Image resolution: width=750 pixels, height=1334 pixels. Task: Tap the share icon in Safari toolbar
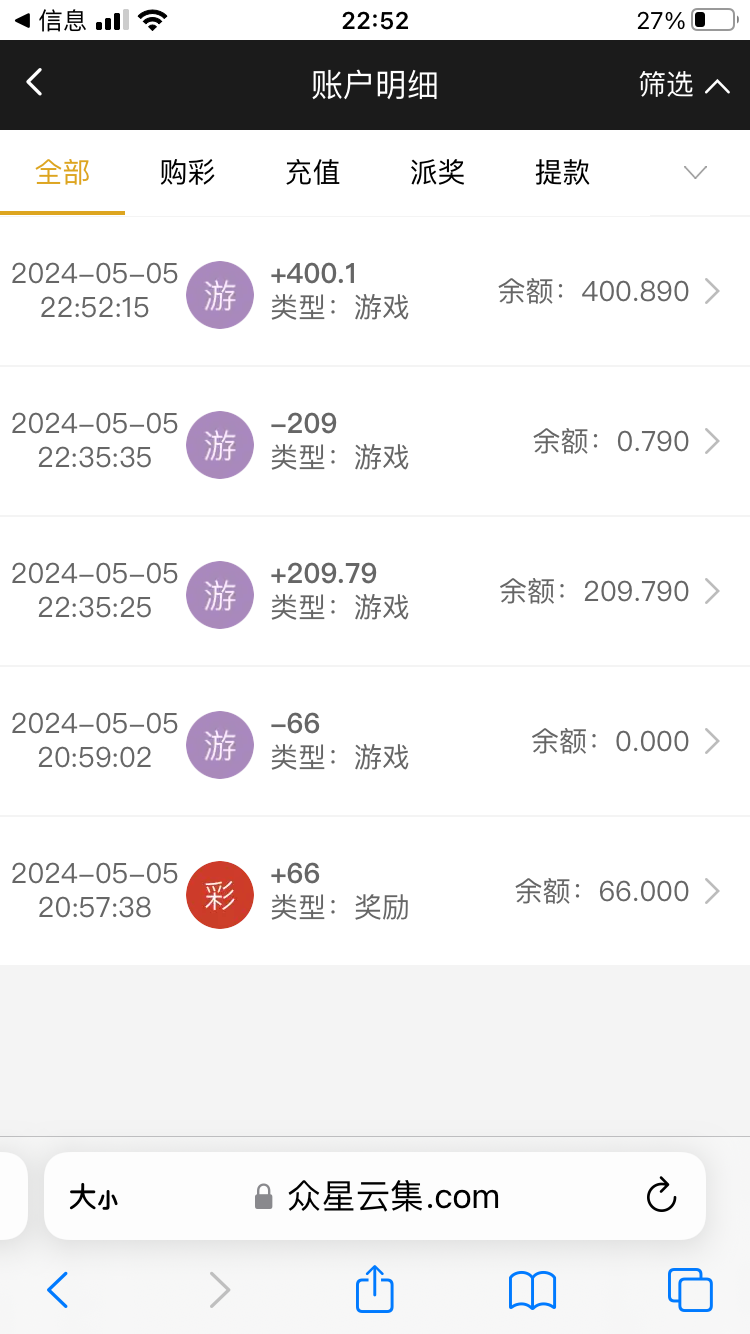(373, 1290)
